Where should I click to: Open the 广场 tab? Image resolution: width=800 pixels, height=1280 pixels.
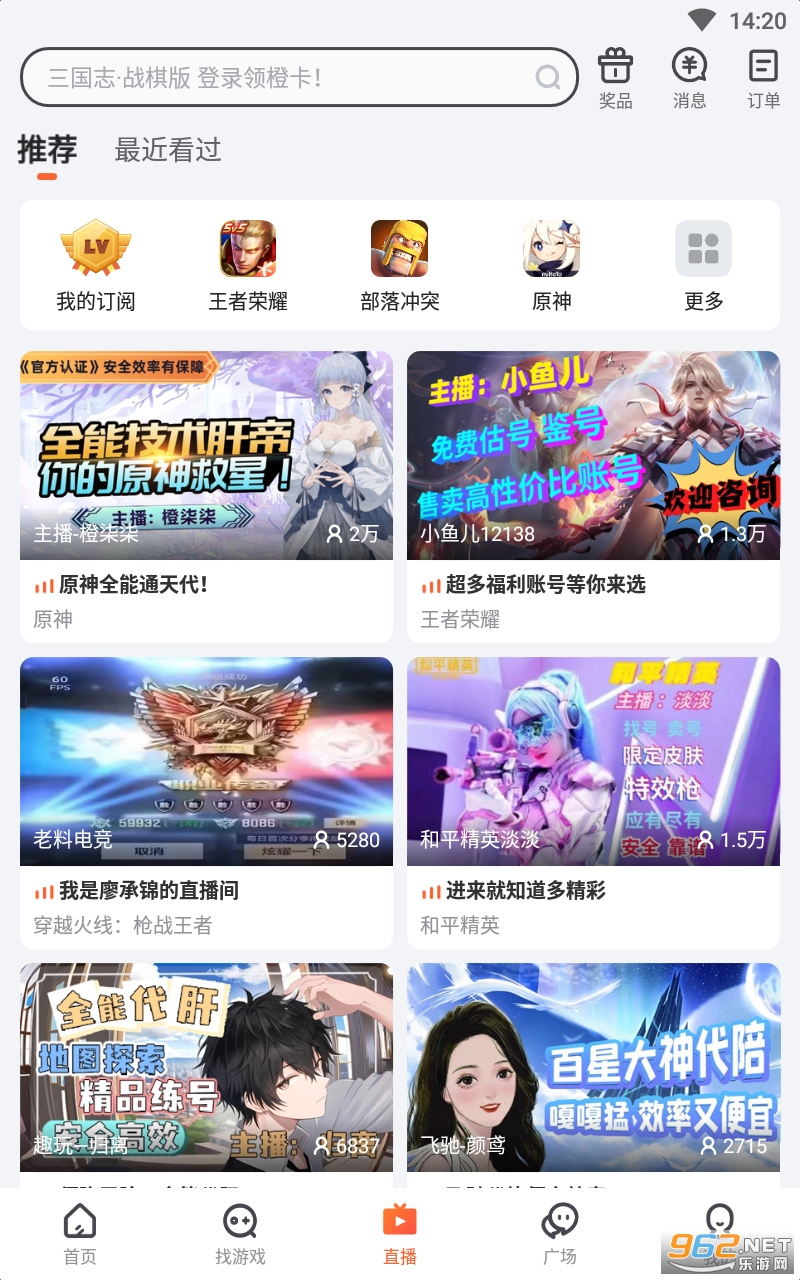(560, 1234)
